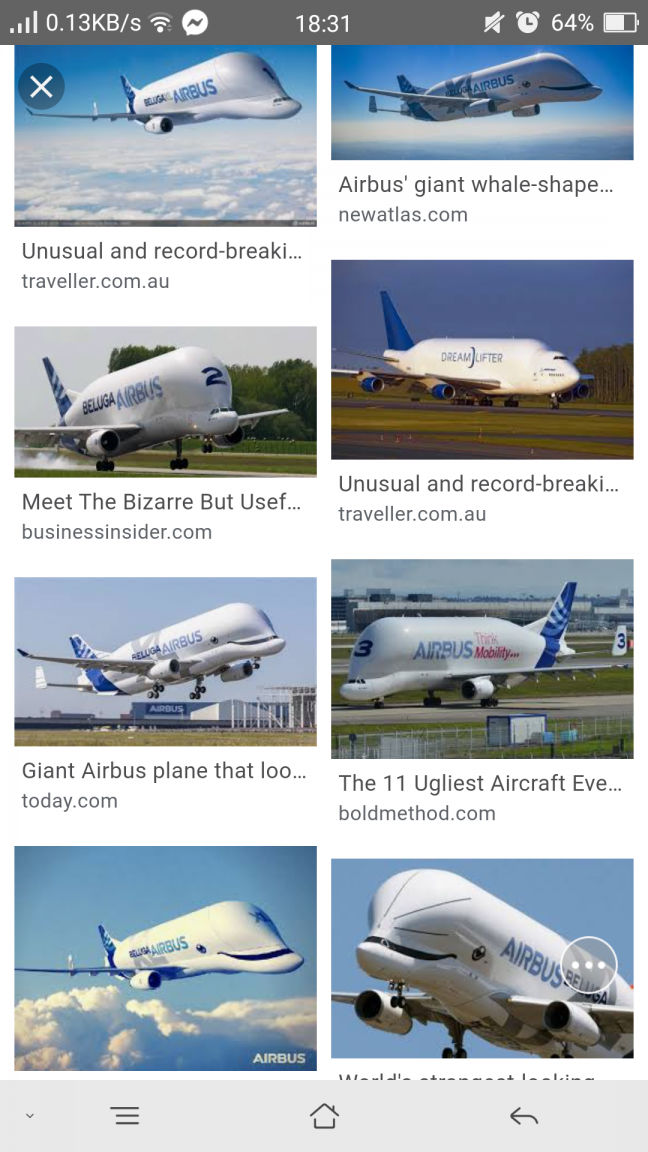Tap the three-dot button on the Beluga close-up
The height and width of the screenshot is (1152, 648).
coord(589,965)
